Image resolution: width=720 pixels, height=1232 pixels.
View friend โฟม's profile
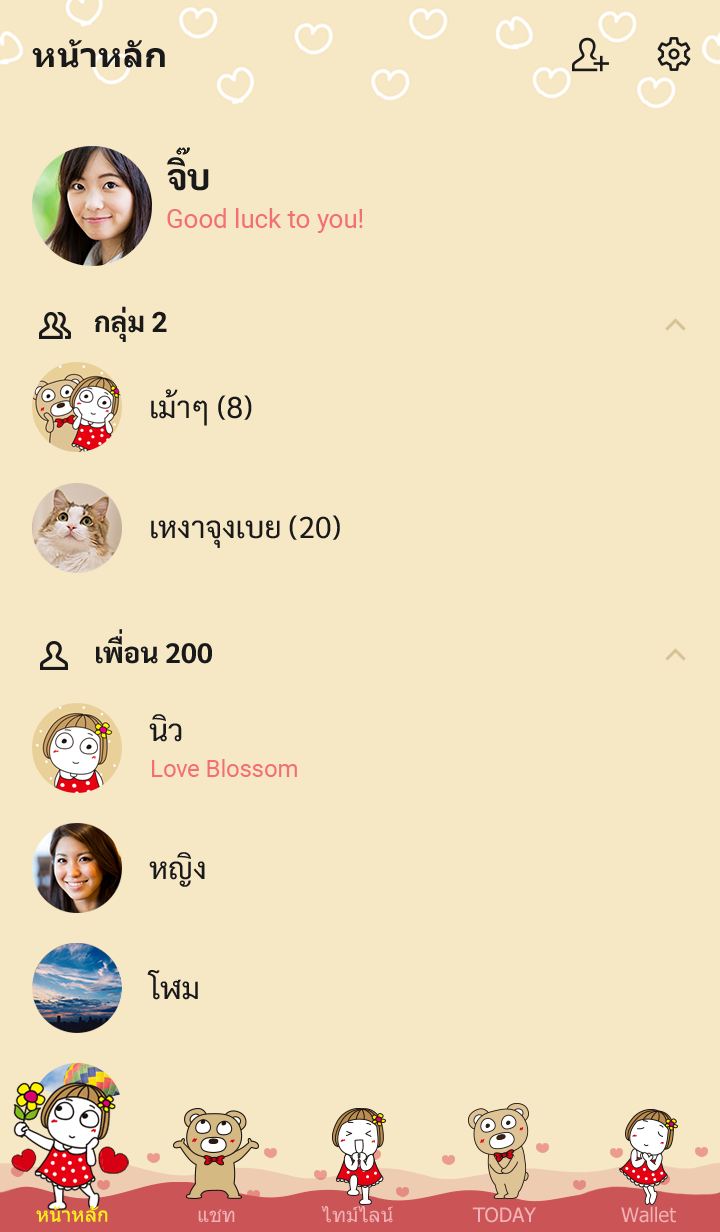pyautogui.click(x=174, y=988)
